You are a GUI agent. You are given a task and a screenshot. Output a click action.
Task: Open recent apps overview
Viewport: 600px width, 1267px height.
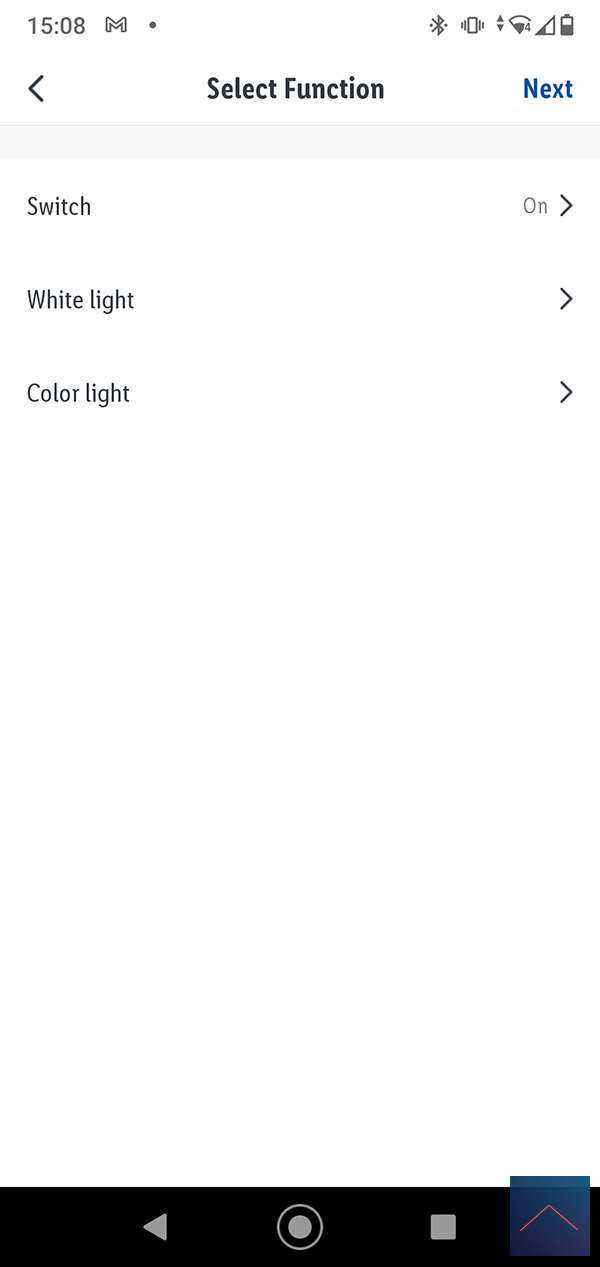pyautogui.click(x=442, y=1227)
